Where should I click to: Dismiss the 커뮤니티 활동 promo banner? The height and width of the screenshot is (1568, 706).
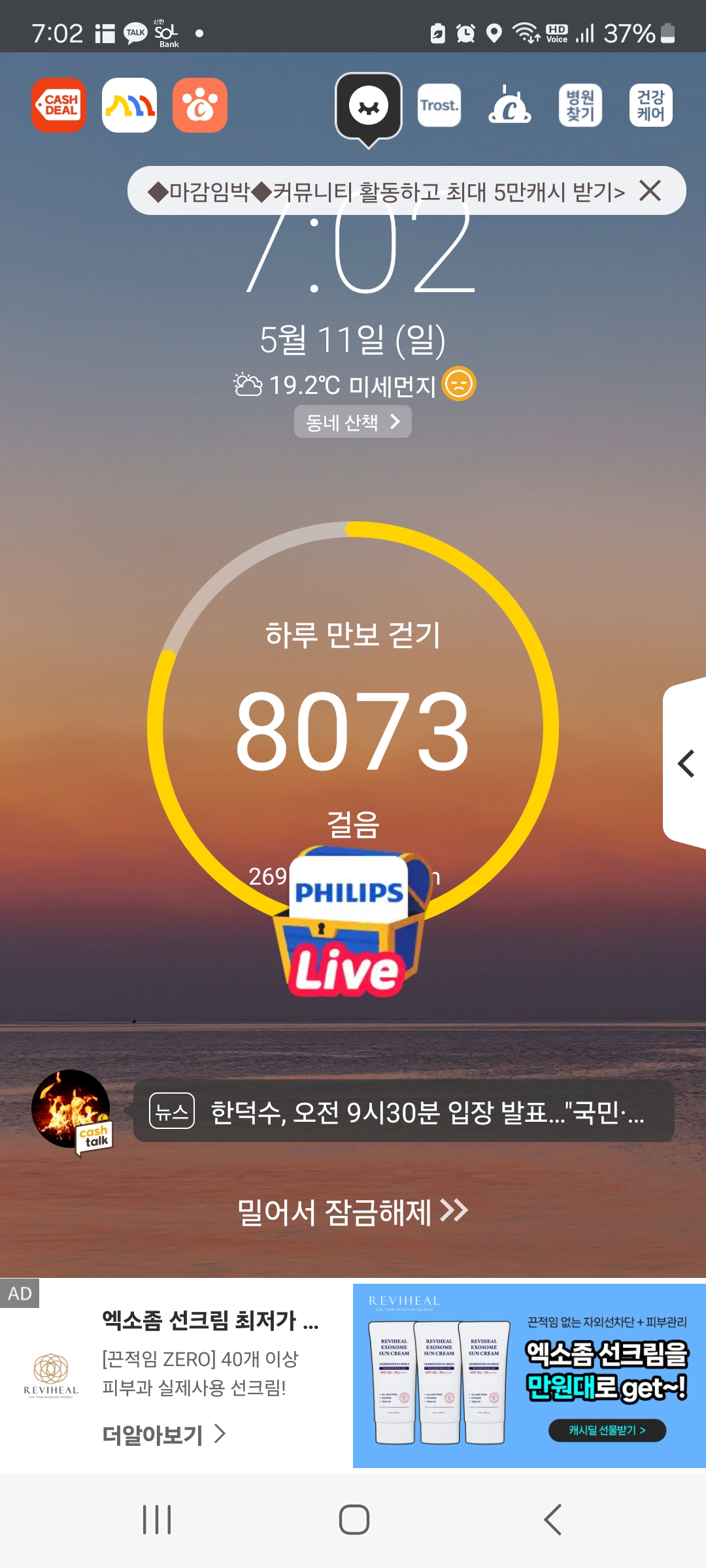[650, 191]
